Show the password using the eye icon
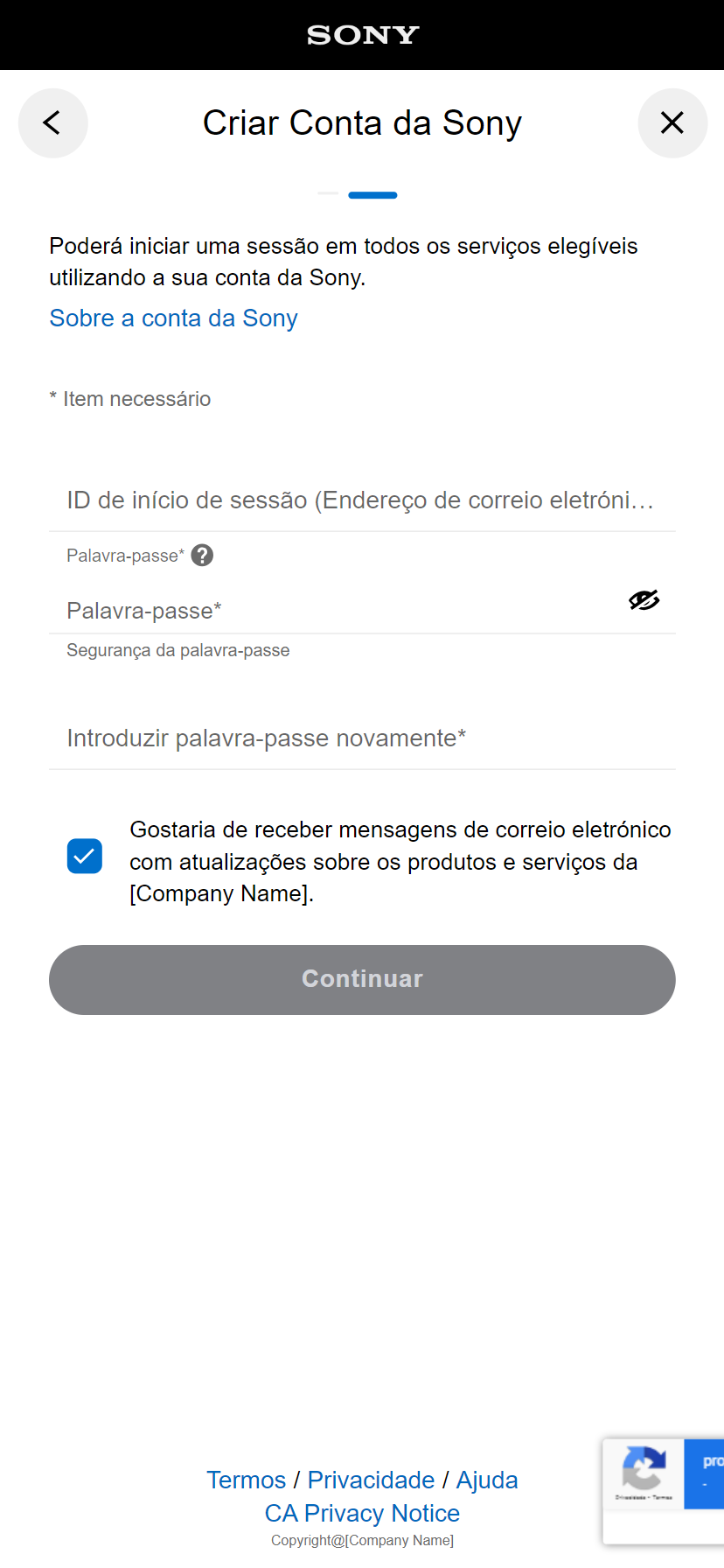Image resolution: width=724 pixels, height=1568 pixels. click(643, 600)
